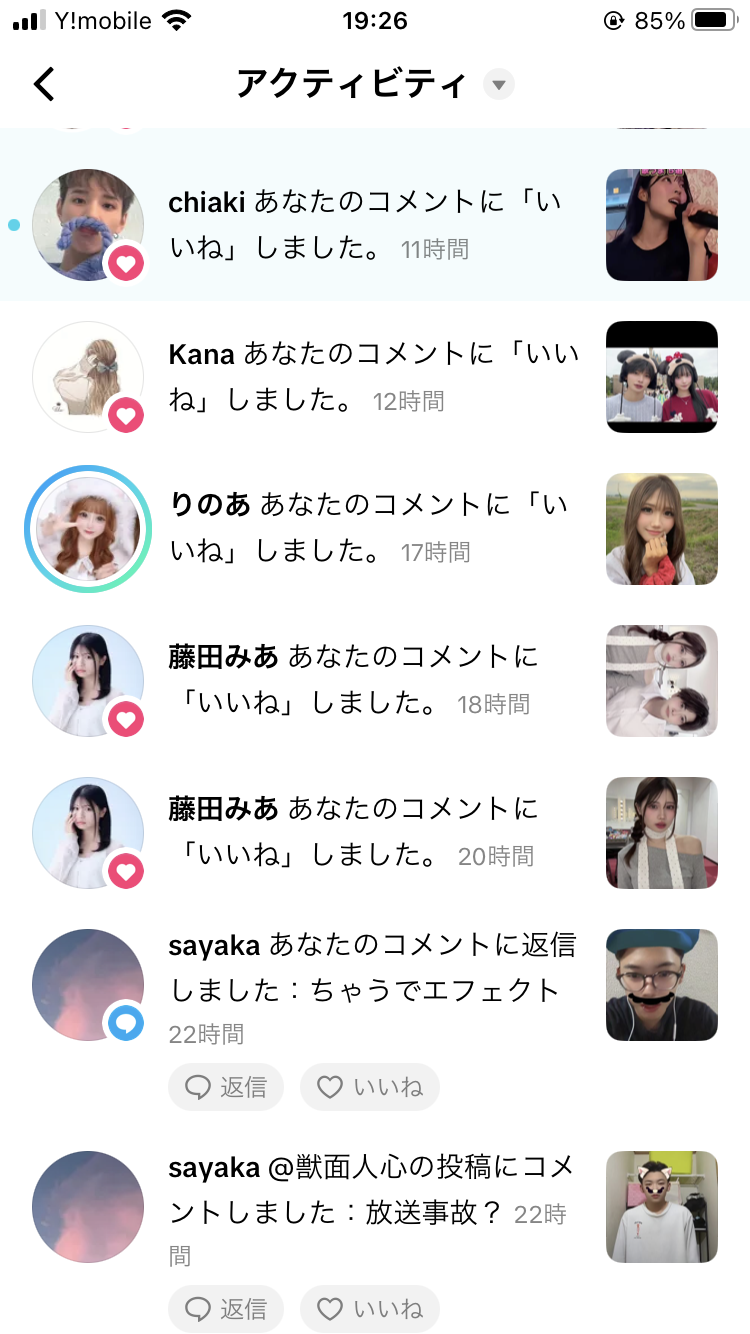Expand the アクティビティ filter dropdown
The width and height of the screenshot is (750, 1334).
coord(498,84)
